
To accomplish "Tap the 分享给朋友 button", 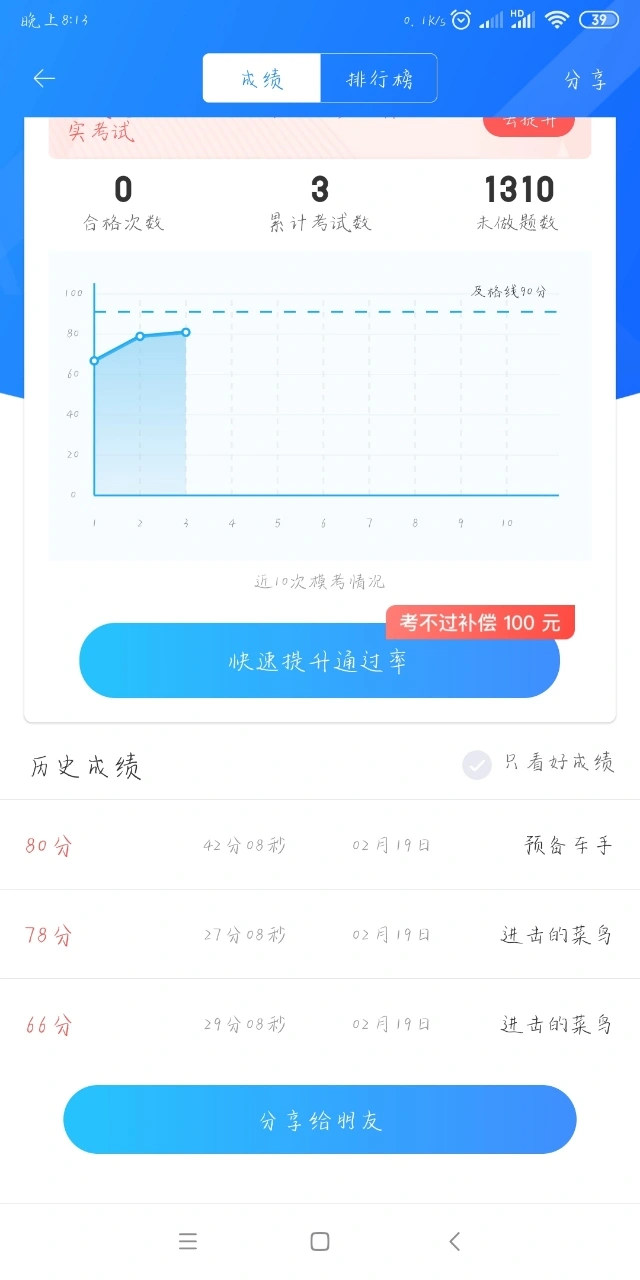I will coord(320,1120).
